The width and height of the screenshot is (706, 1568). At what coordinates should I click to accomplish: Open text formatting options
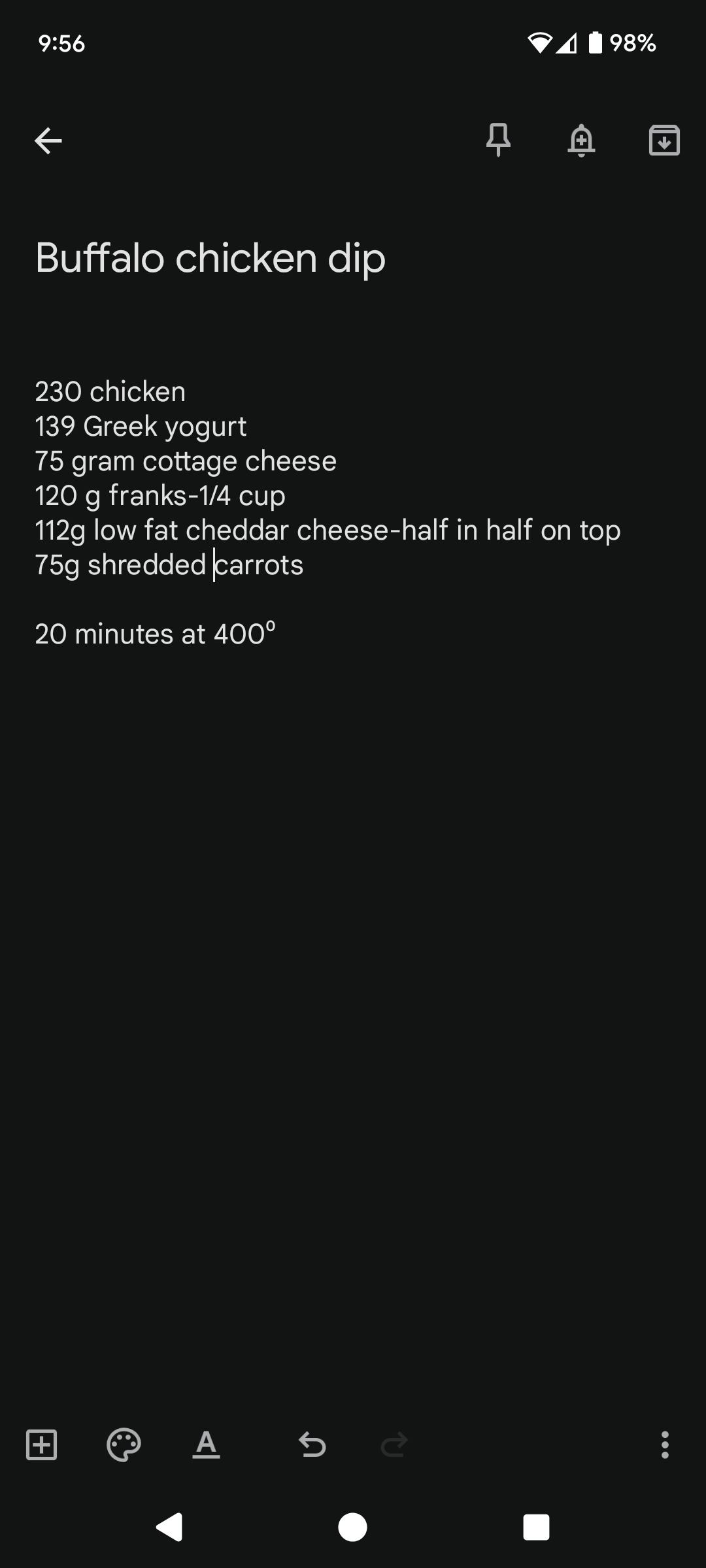206,1445
